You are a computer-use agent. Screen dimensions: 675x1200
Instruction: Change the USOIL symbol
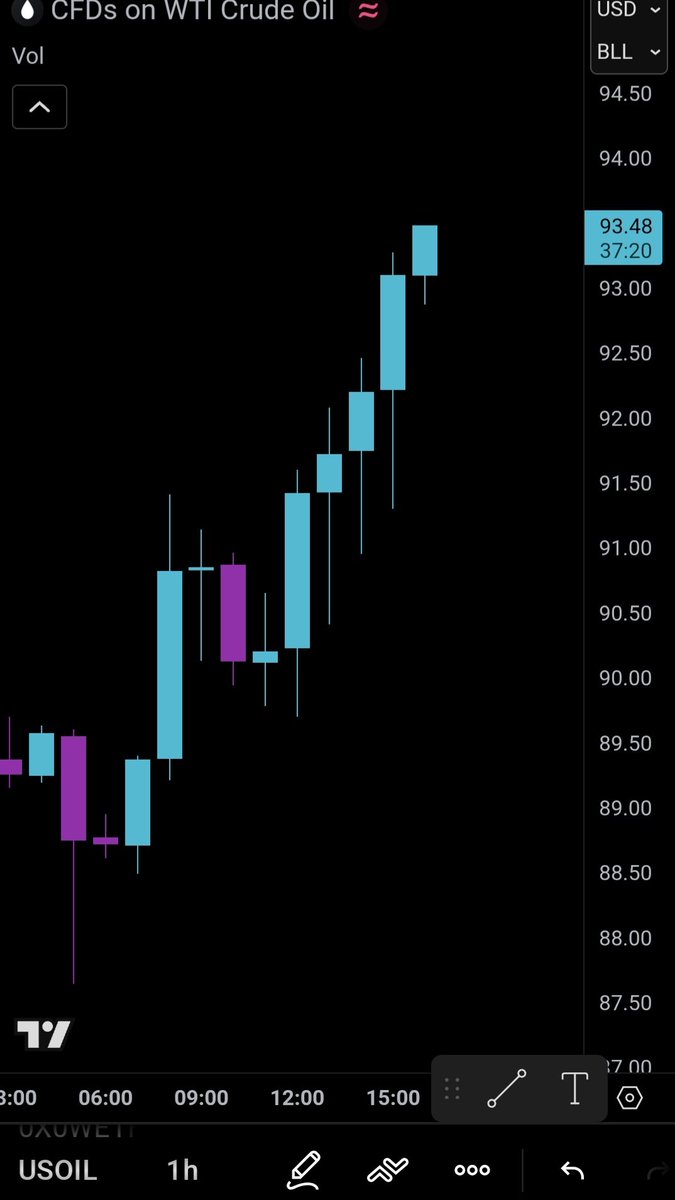pos(58,1170)
